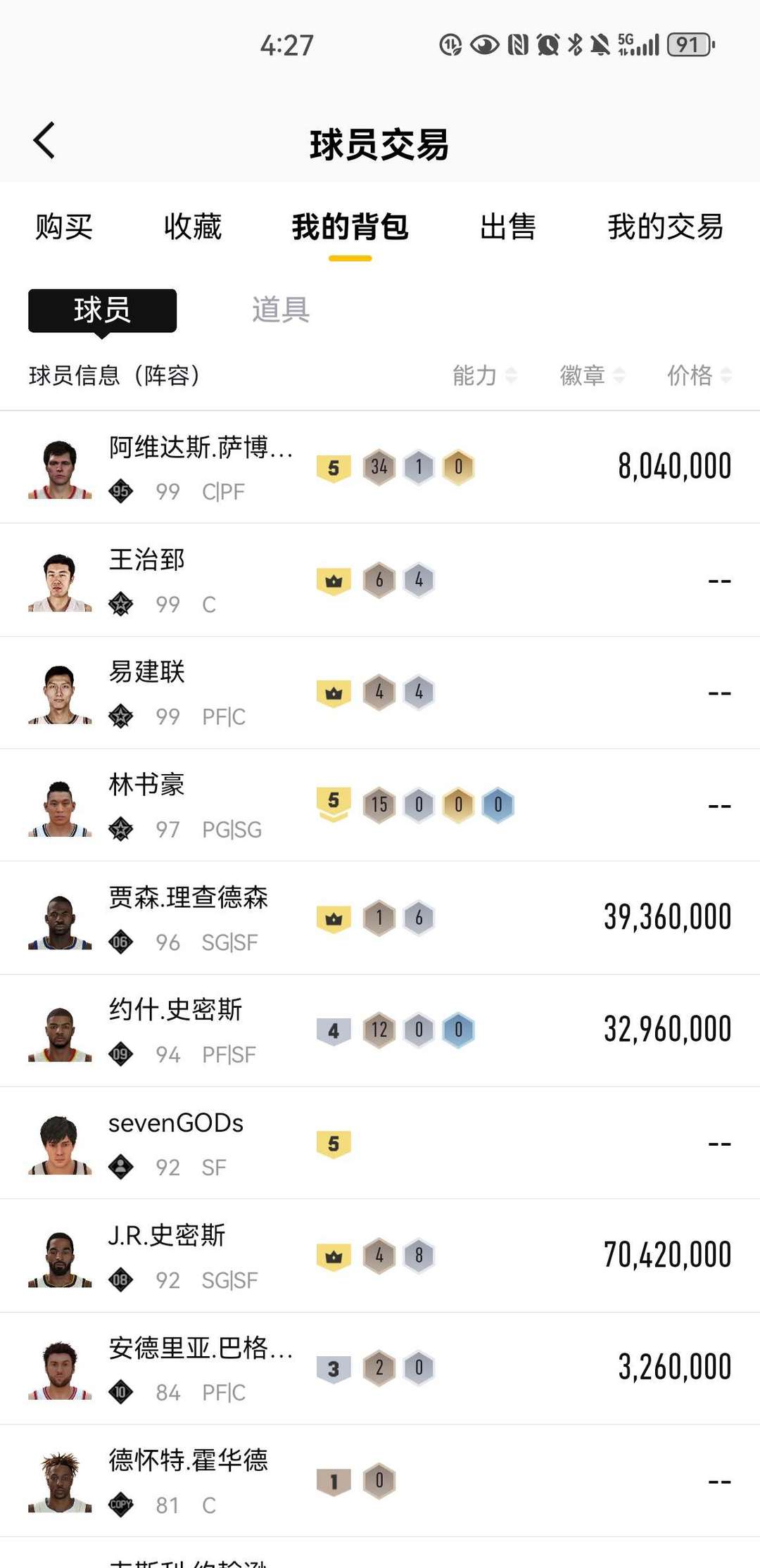This screenshot has height=1568, width=760.
Task: Go back from 球员交易 page
Action: click(44, 141)
